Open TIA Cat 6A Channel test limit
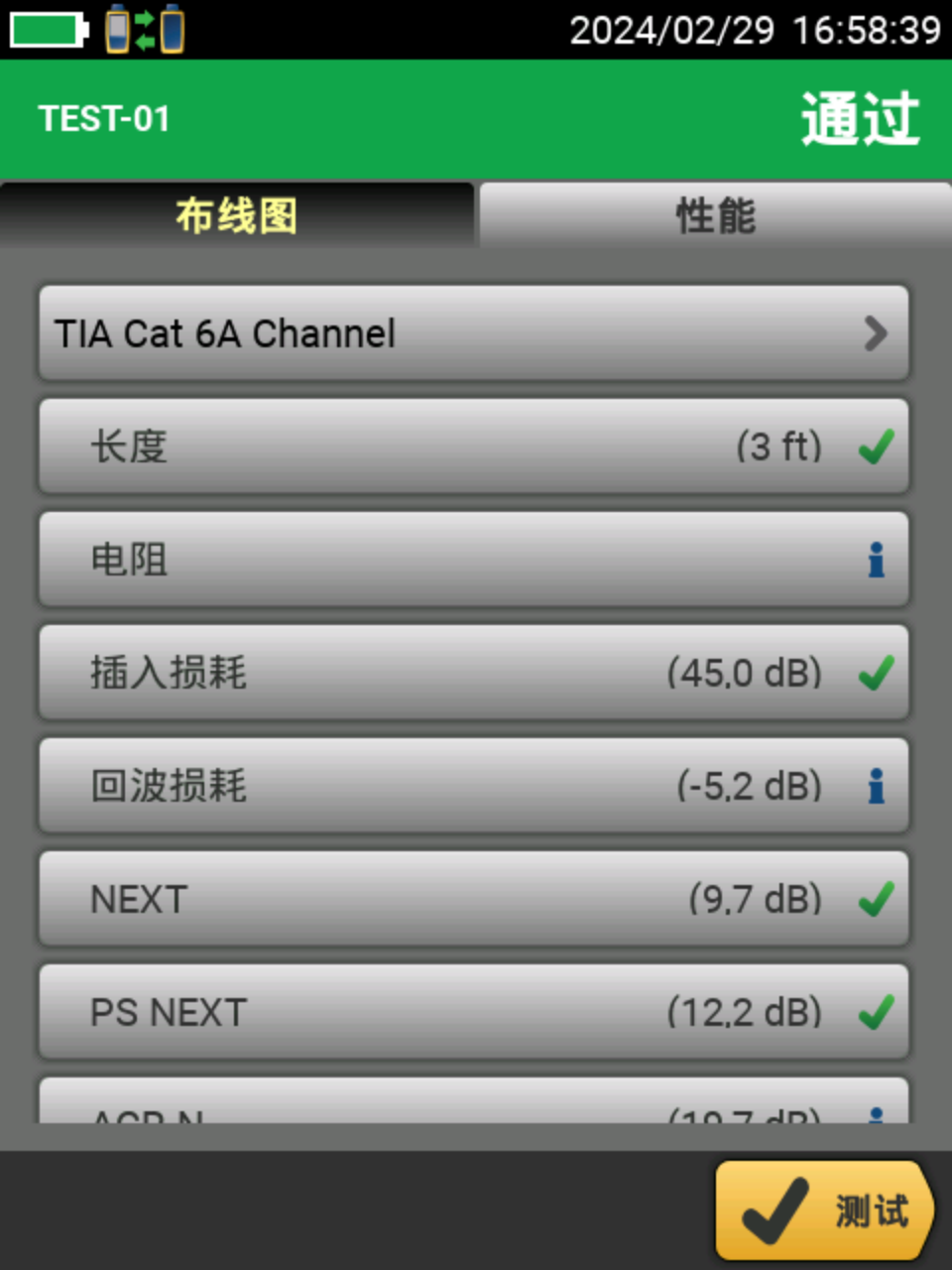The image size is (952, 1270). (x=474, y=333)
